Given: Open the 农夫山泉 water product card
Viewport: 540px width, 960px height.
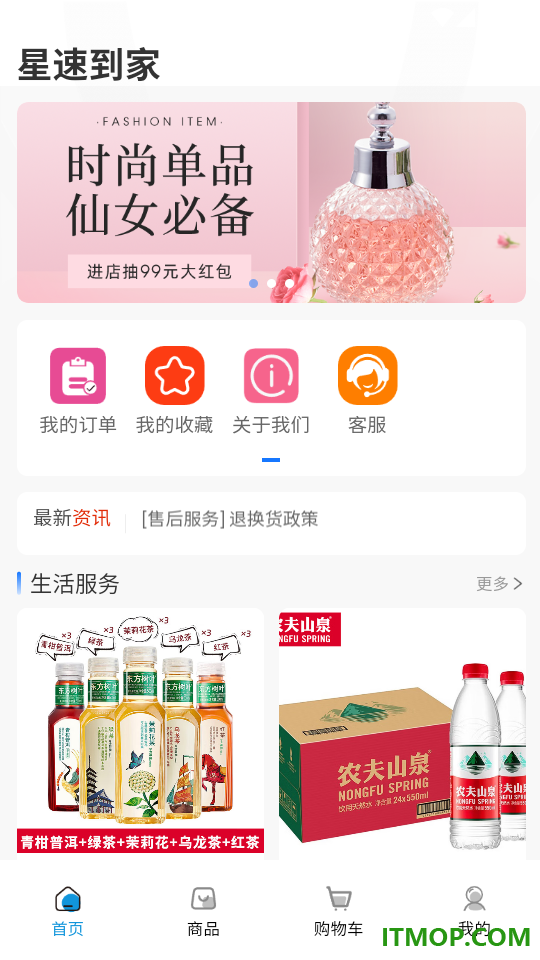Looking at the screenshot, I should pos(402,733).
